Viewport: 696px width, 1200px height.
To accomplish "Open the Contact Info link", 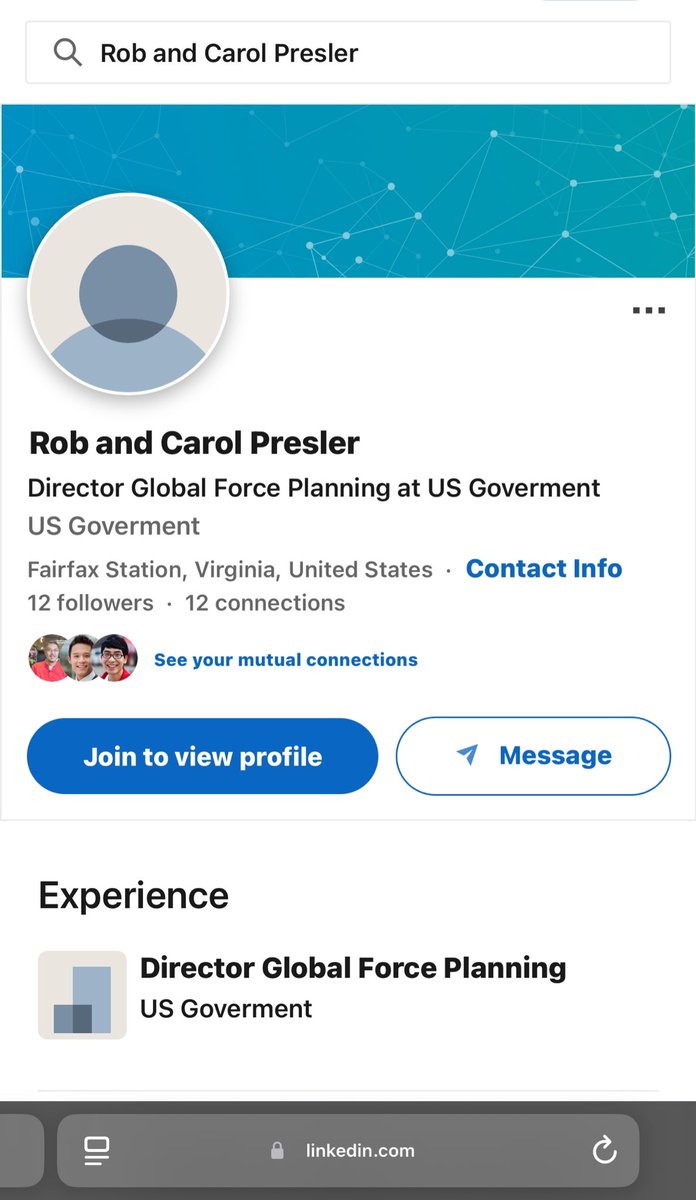I will point(543,569).
